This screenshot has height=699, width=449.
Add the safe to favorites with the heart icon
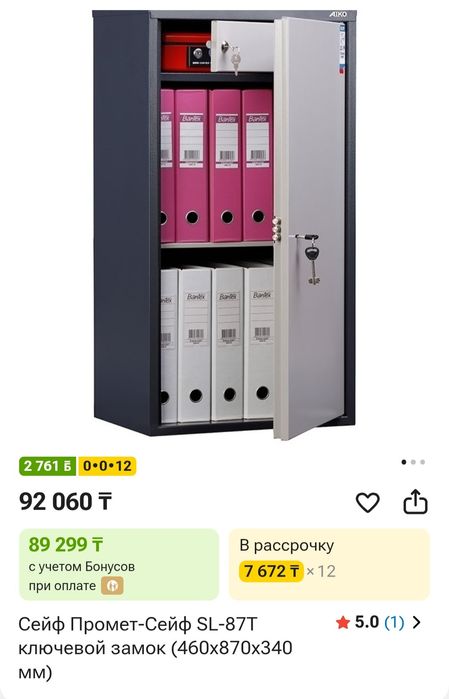pyautogui.click(x=367, y=502)
